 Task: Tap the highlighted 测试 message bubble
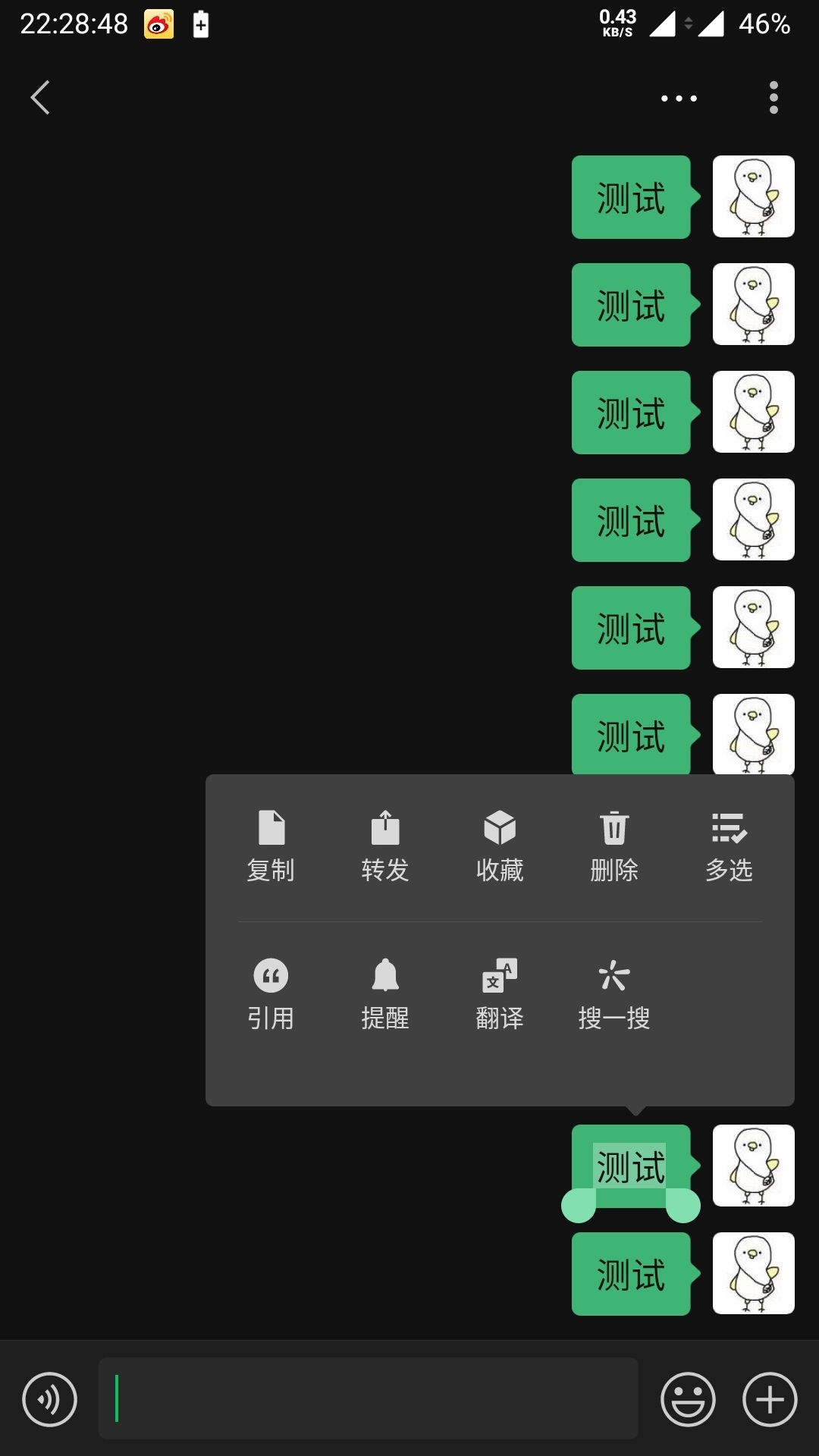point(631,1168)
